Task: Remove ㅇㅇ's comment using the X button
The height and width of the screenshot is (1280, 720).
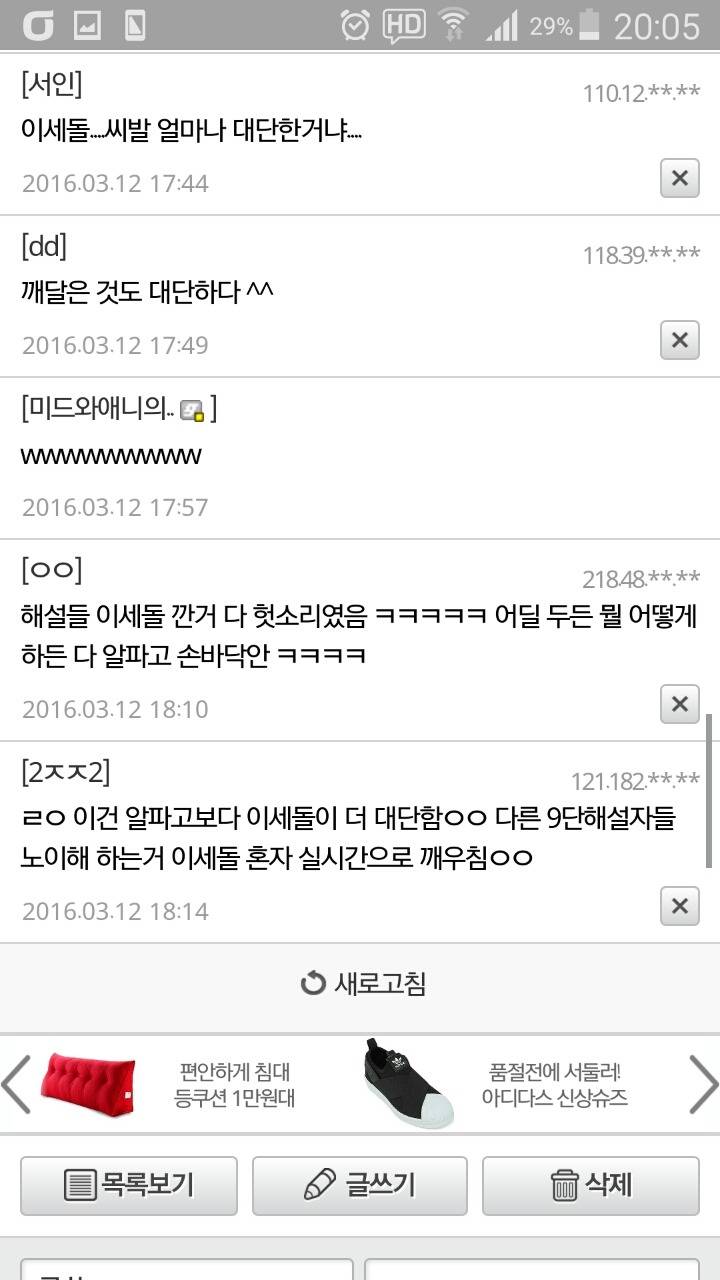Action: coord(679,704)
